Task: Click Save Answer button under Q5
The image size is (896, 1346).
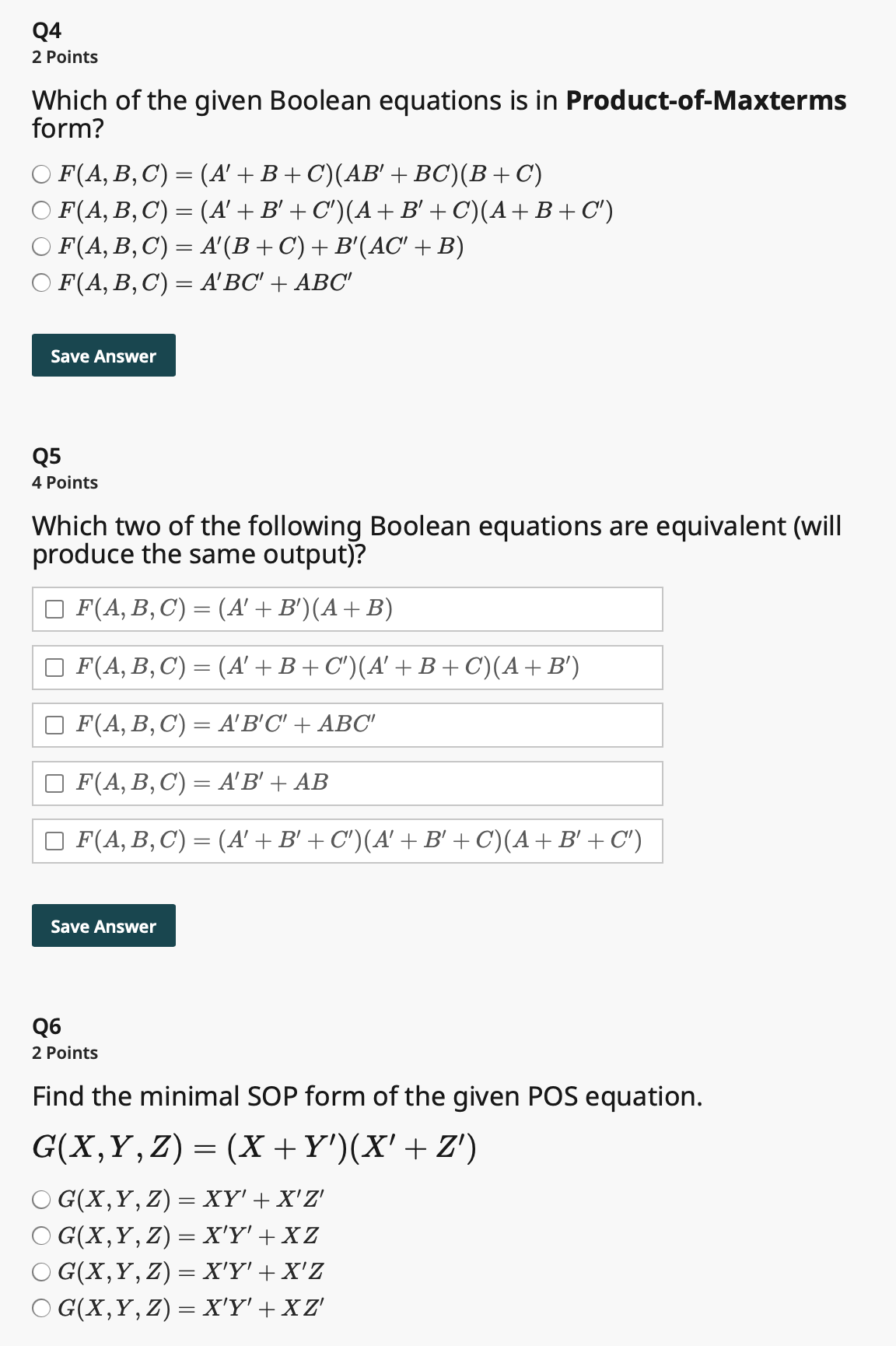Action: (x=103, y=926)
